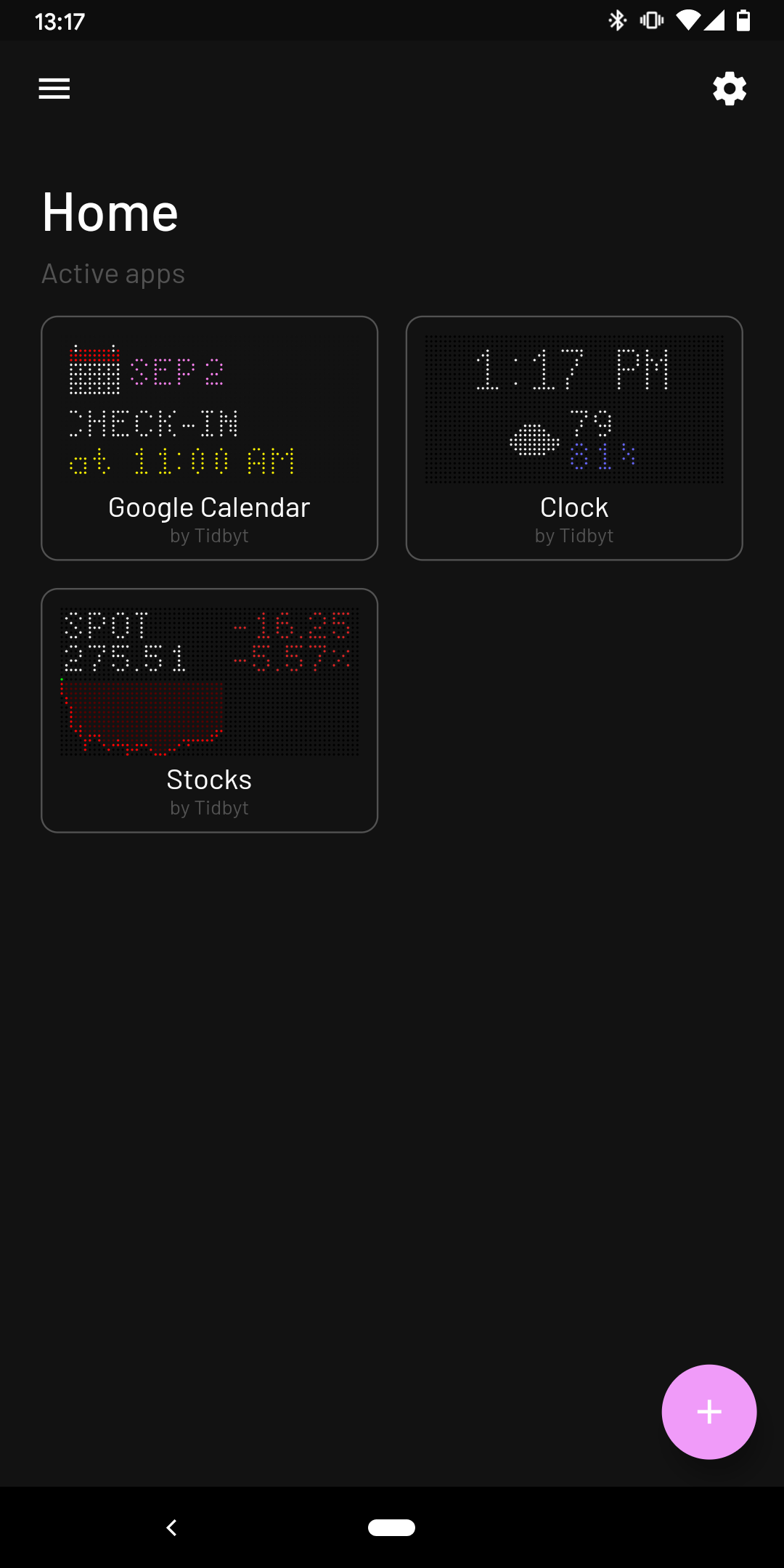This screenshot has height=1568, width=784.
Task: Tap the home pill in navigation bar
Action: (391, 1527)
